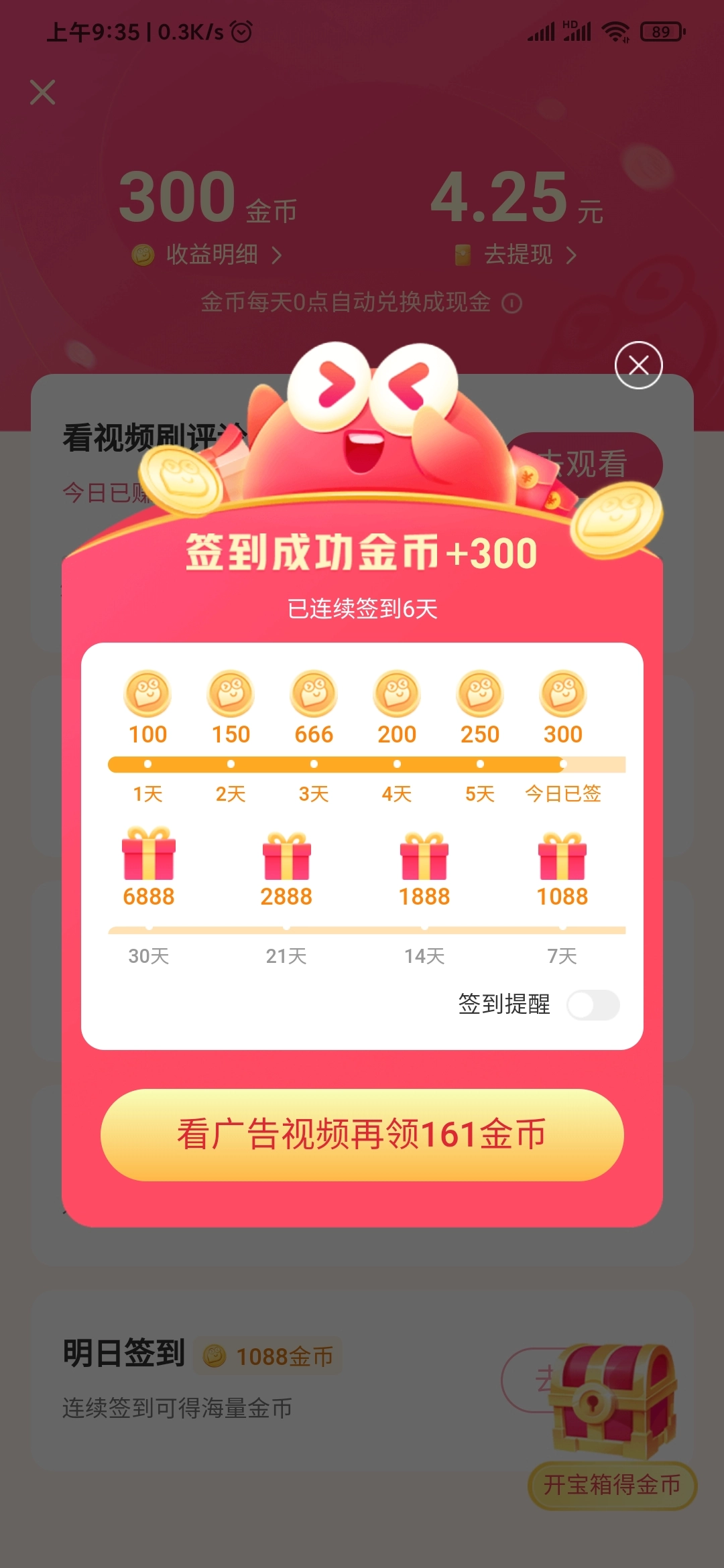Screen dimensions: 724x1568
Task: Dismiss the sign-in success popup
Action: [638, 365]
